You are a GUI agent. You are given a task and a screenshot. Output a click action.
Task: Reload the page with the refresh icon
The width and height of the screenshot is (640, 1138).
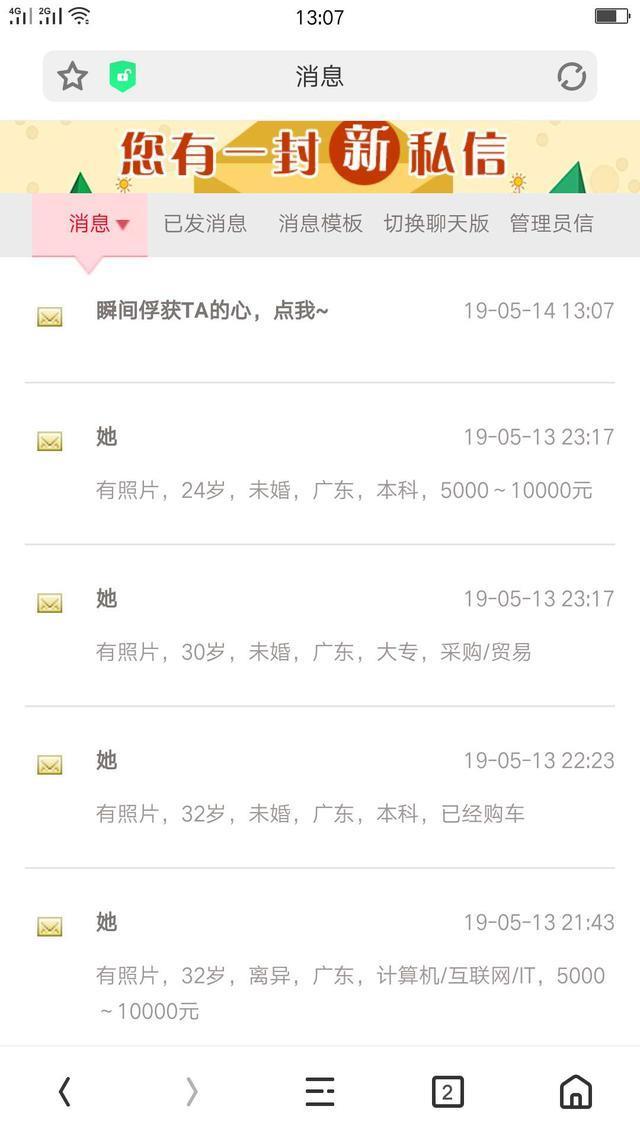pos(571,76)
